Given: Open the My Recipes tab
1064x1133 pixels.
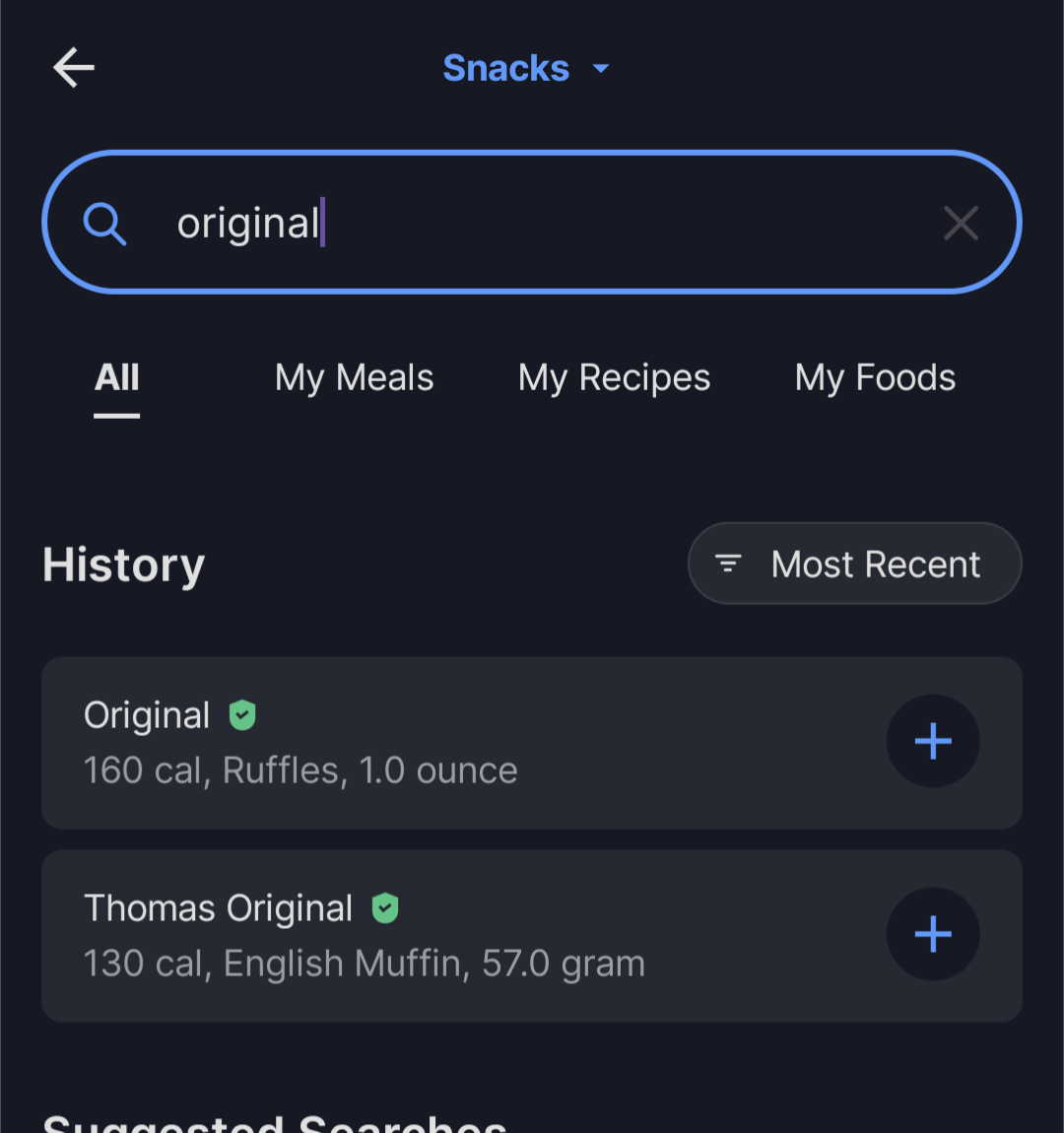Looking at the screenshot, I should click(614, 378).
